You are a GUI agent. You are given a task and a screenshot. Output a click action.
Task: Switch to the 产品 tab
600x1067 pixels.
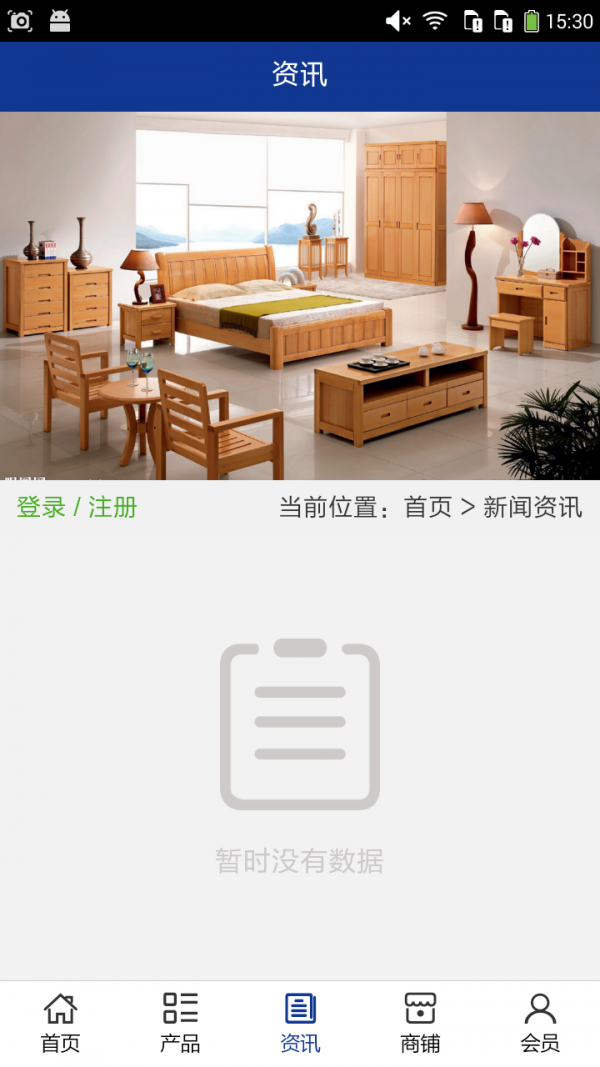point(180,1023)
